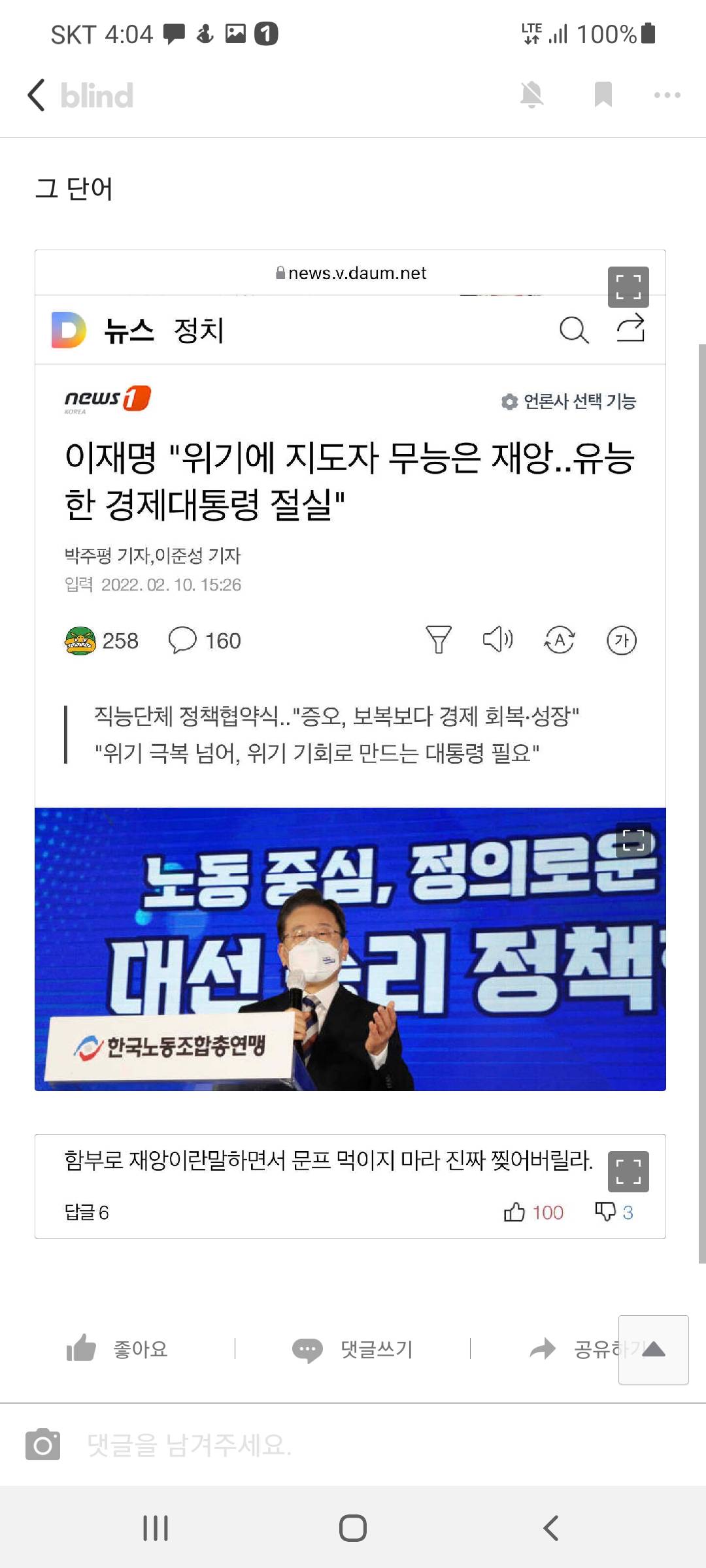
Task: Toggle the notification bell for this post
Action: click(x=531, y=95)
